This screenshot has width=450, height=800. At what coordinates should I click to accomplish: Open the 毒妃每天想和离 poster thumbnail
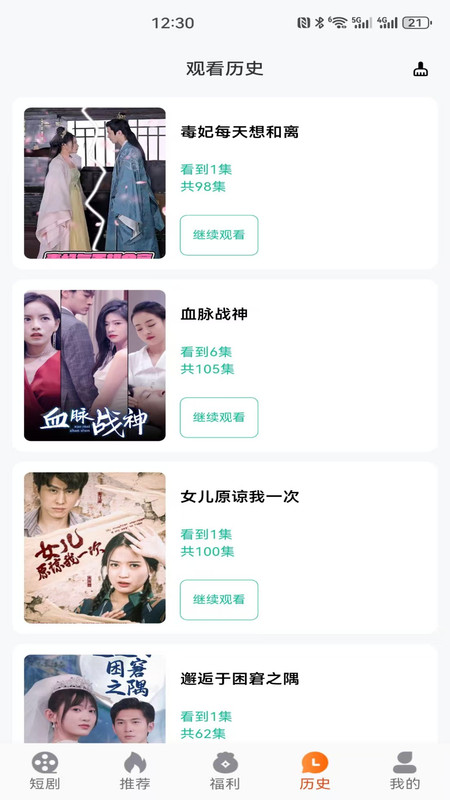tap(95, 183)
